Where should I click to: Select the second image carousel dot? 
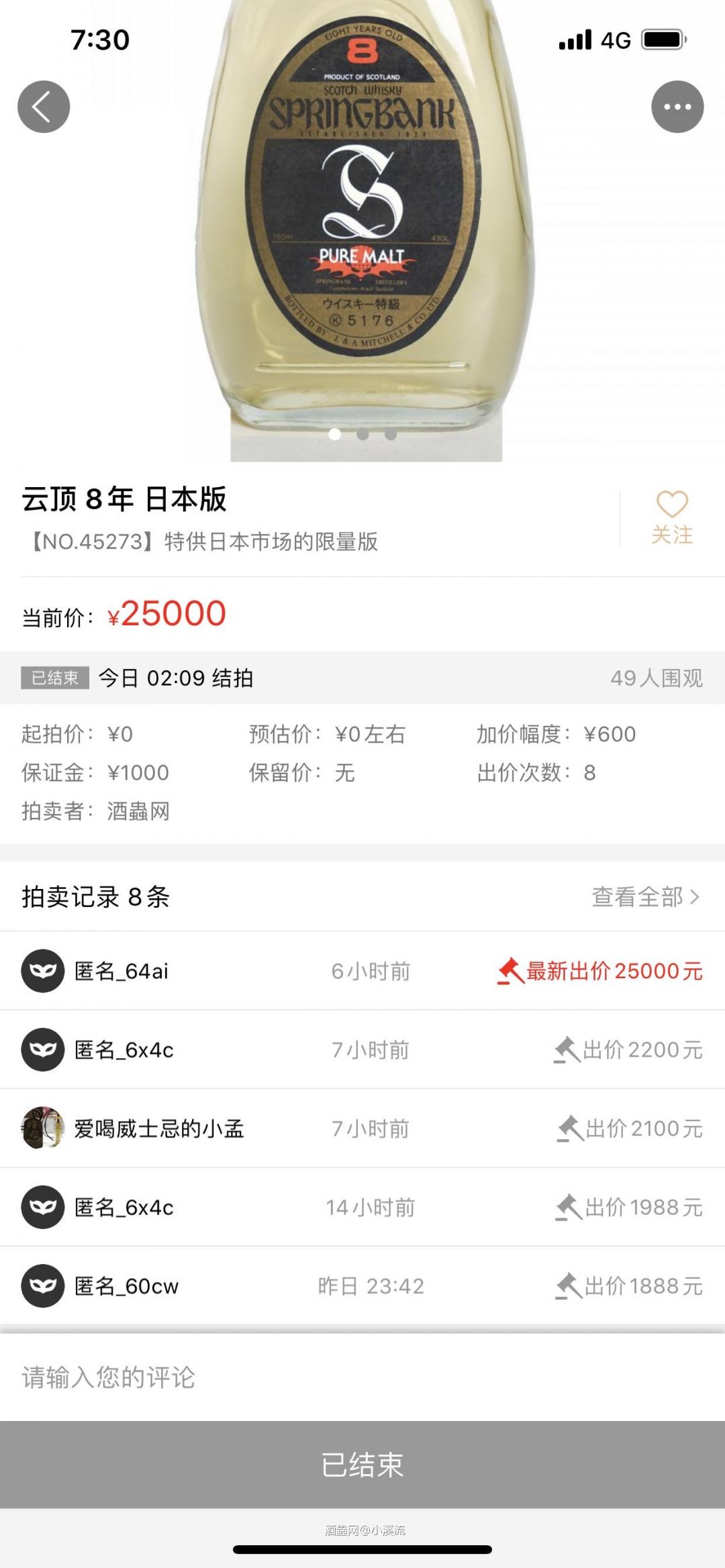(x=362, y=435)
